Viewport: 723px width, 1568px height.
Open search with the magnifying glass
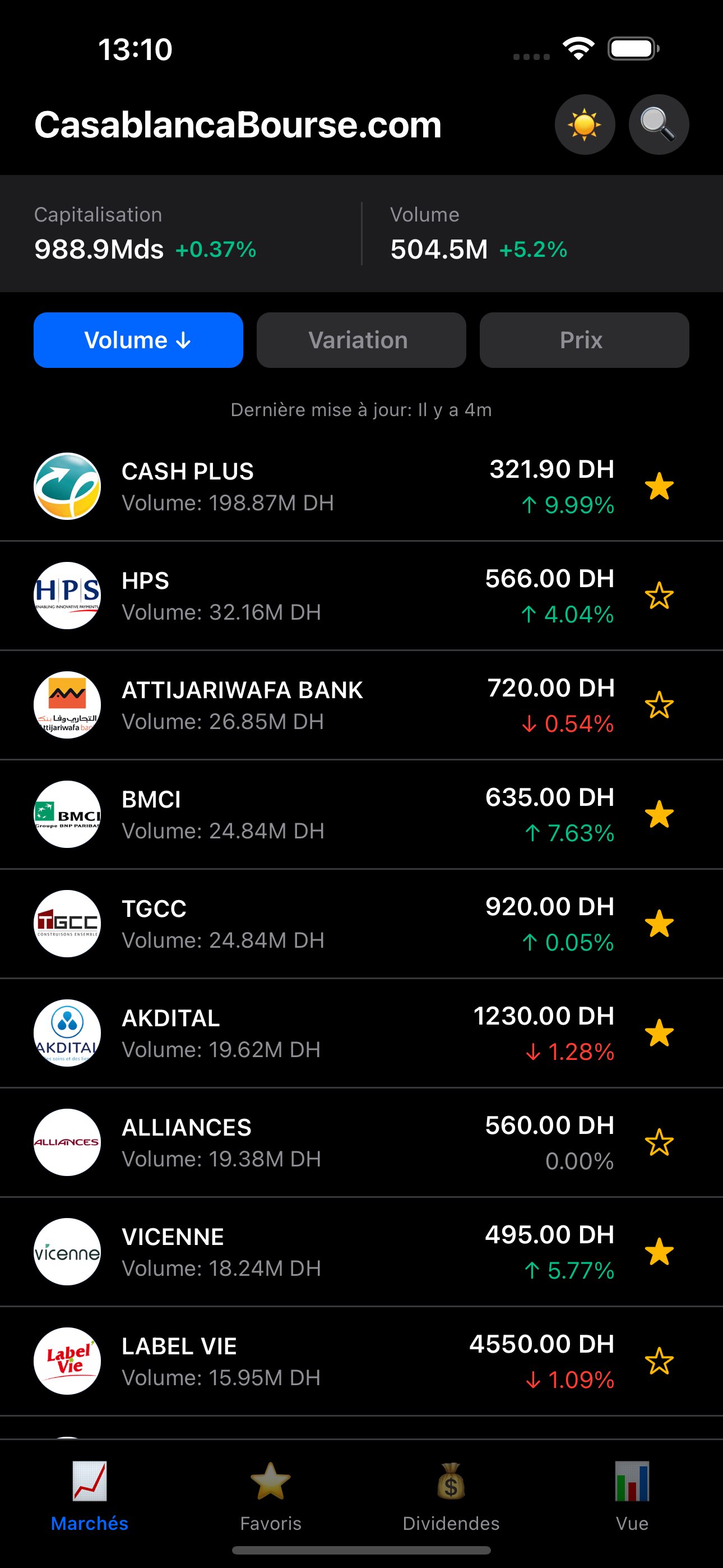658,124
